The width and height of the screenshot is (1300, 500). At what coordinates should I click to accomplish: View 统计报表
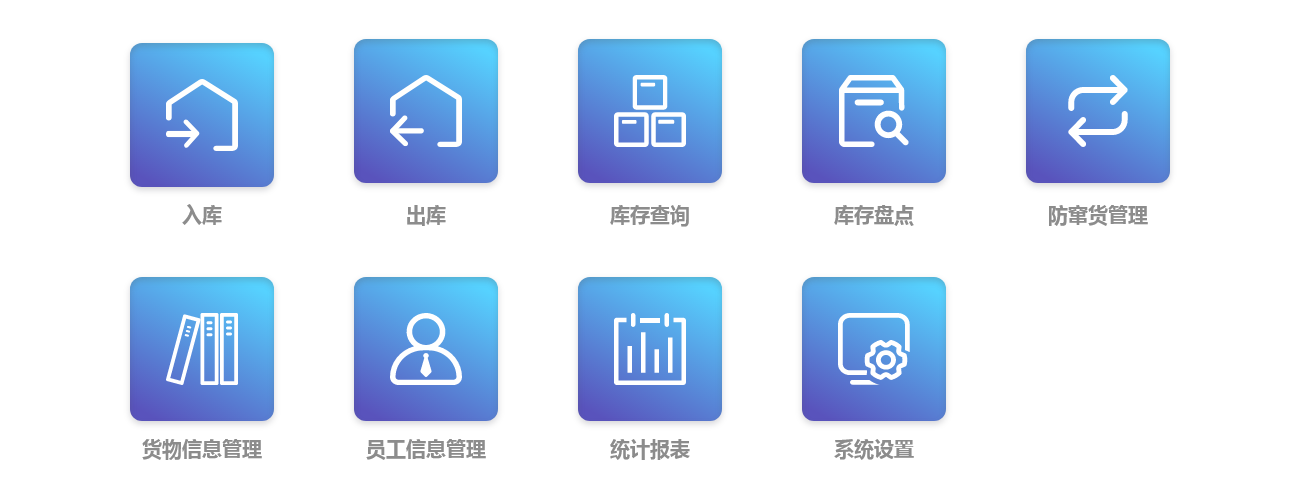point(650,349)
